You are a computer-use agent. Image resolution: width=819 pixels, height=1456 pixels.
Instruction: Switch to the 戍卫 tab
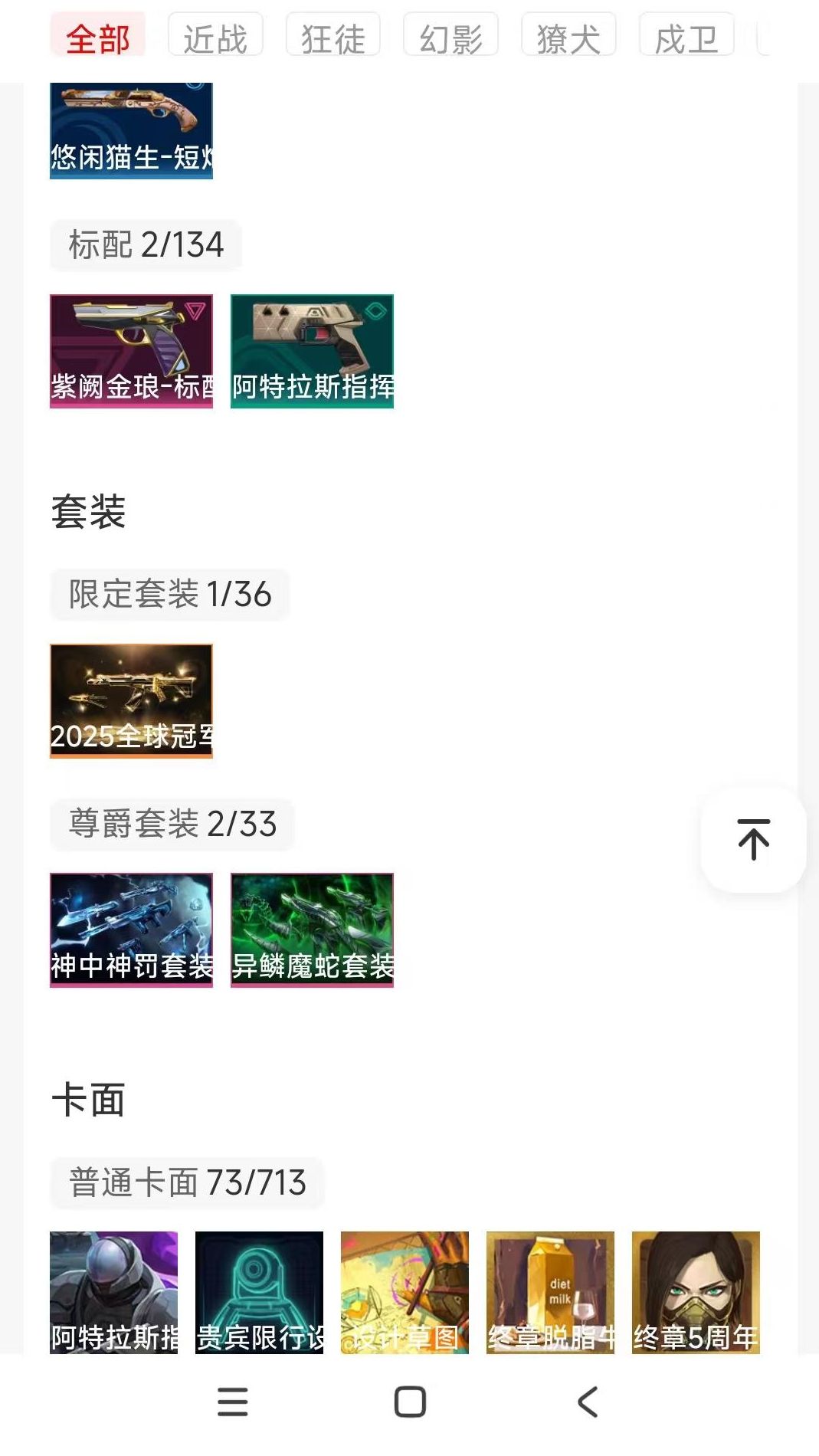pyautogui.click(x=686, y=36)
